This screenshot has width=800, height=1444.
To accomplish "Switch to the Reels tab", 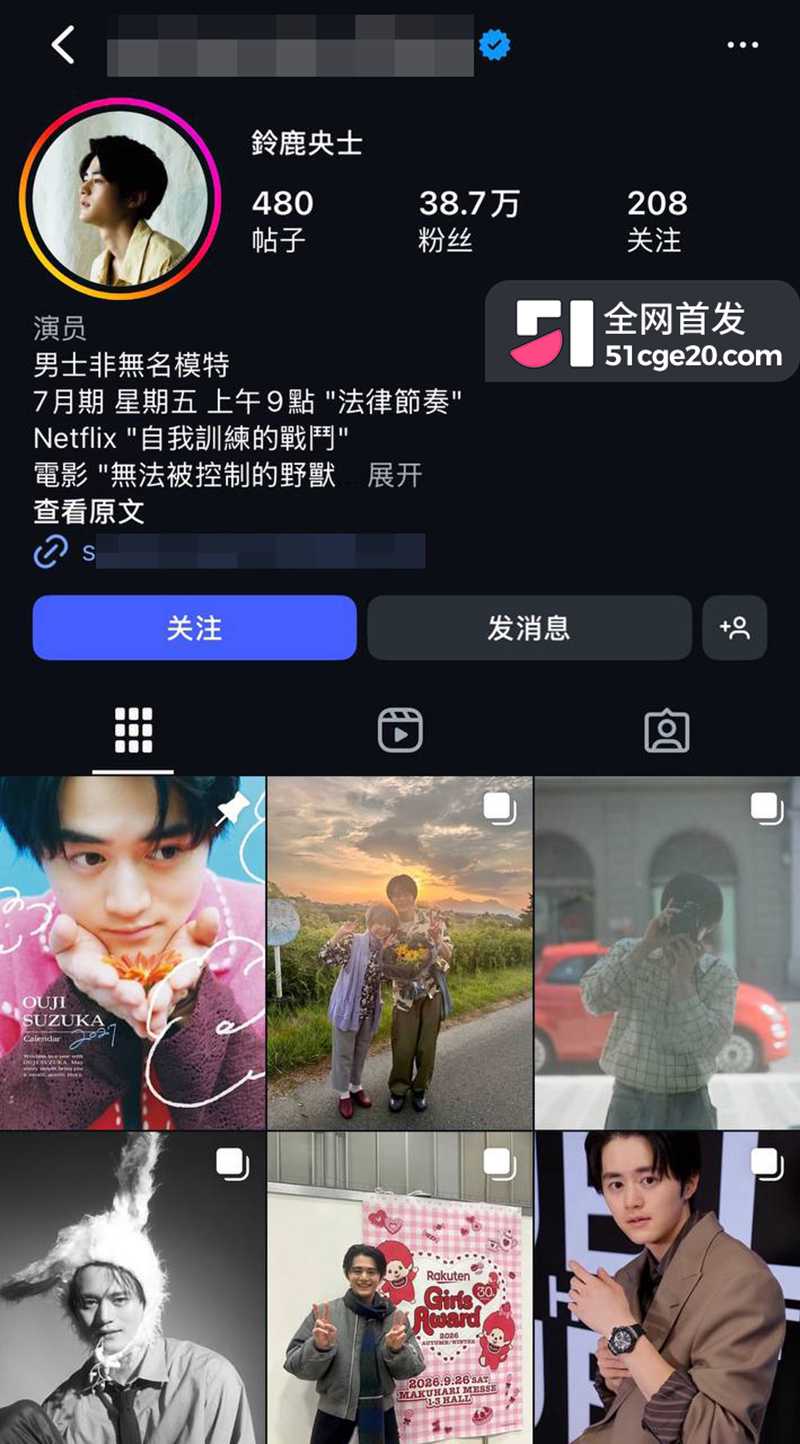I will (x=400, y=731).
